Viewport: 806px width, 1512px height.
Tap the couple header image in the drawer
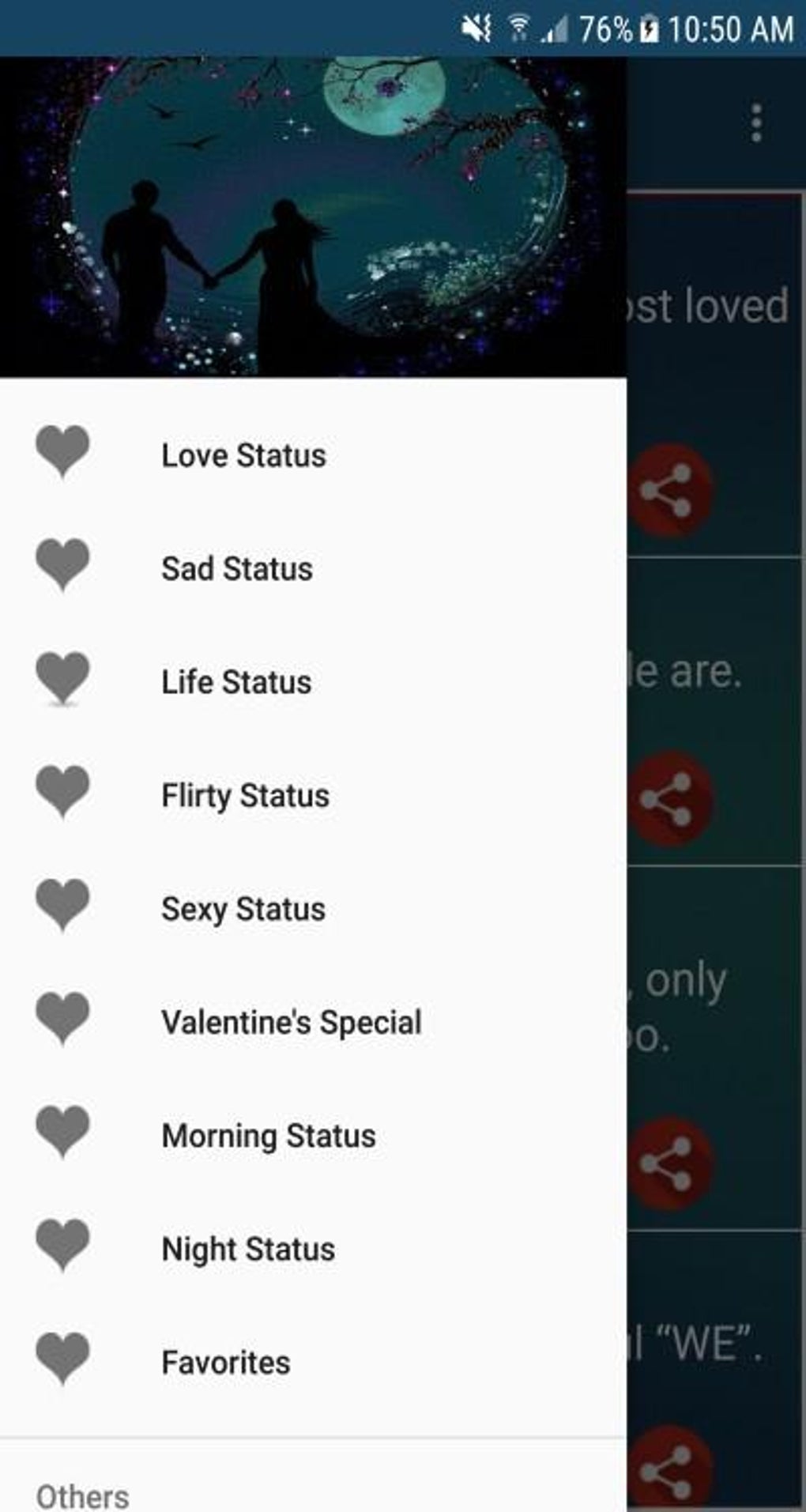click(314, 213)
